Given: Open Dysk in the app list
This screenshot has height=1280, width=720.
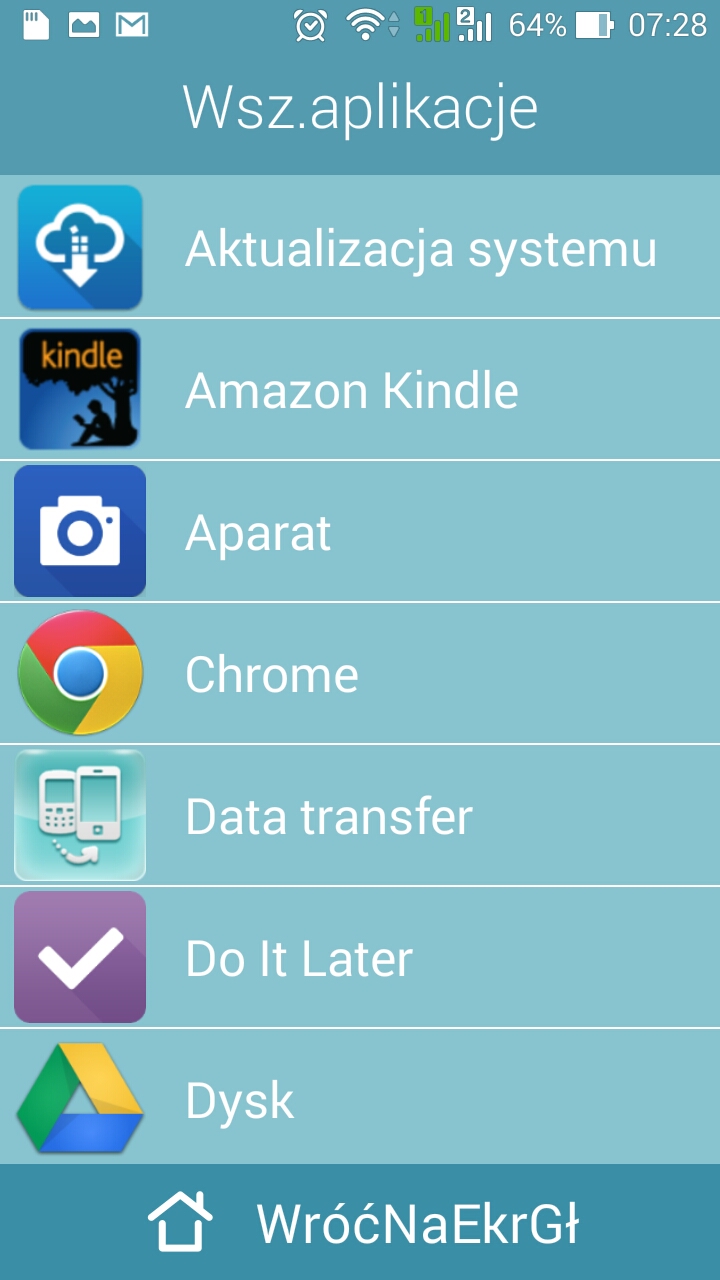Looking at the screenshot, I should (360, 1098).
